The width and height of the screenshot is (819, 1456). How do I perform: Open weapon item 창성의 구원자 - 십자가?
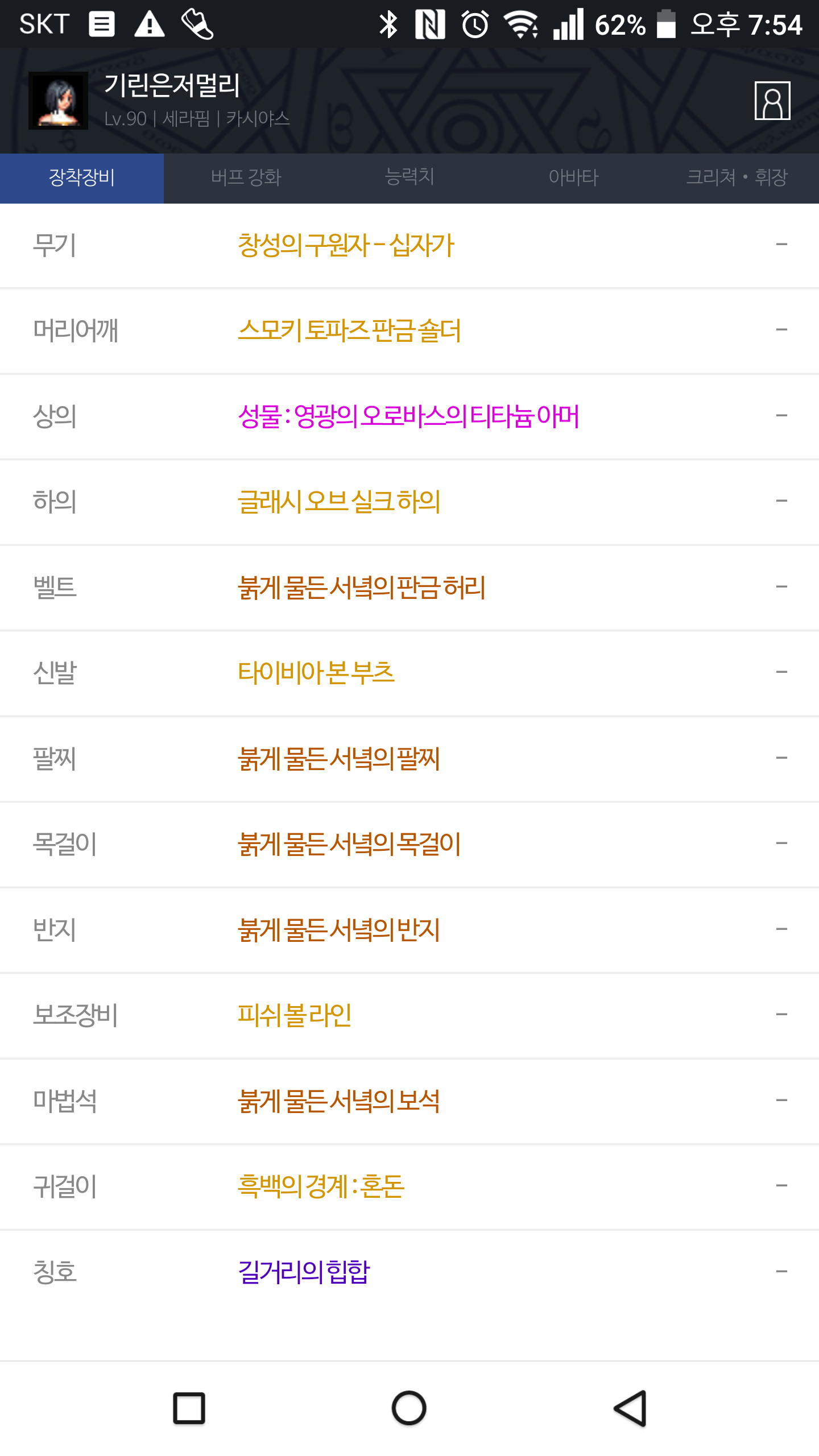click(409, 246)
